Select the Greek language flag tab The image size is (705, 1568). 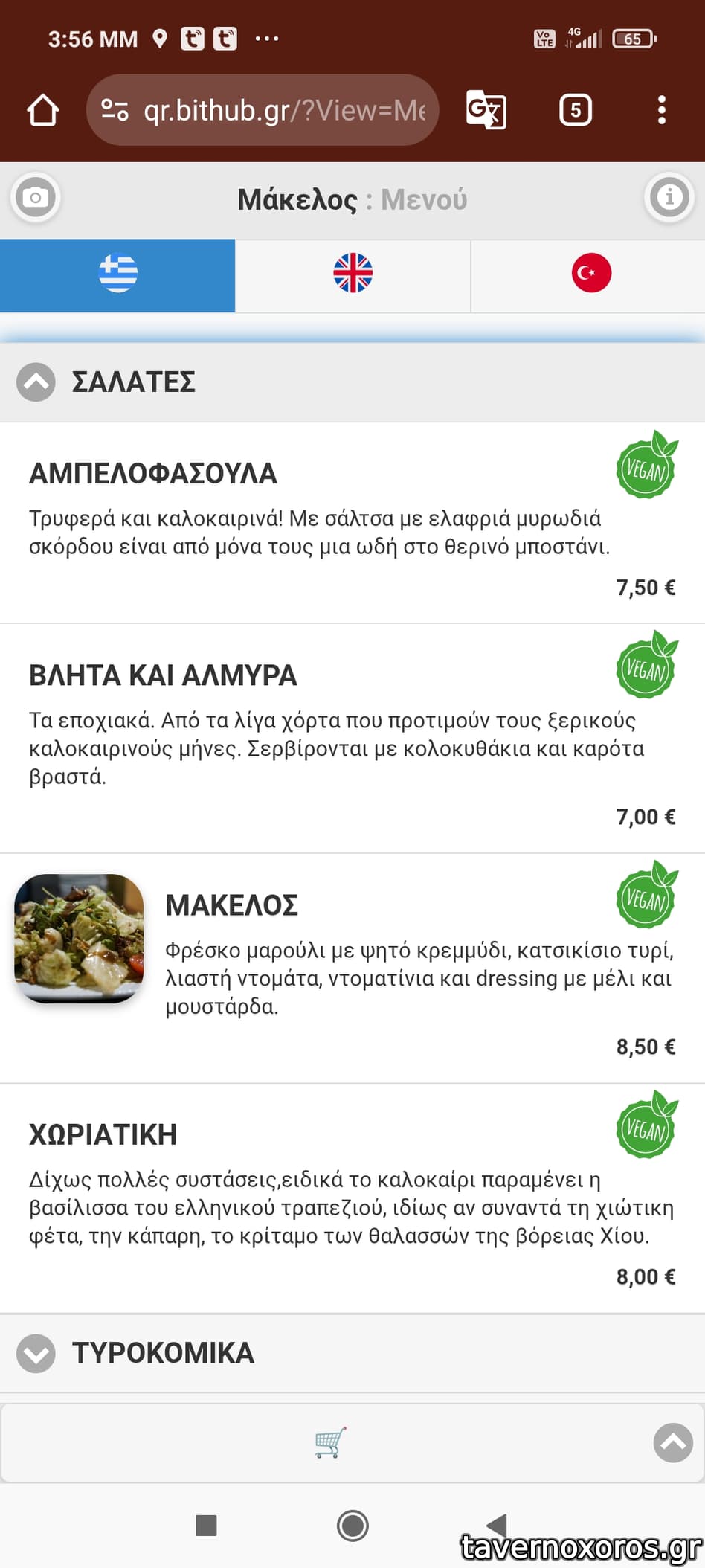click(x=117, y=274)
